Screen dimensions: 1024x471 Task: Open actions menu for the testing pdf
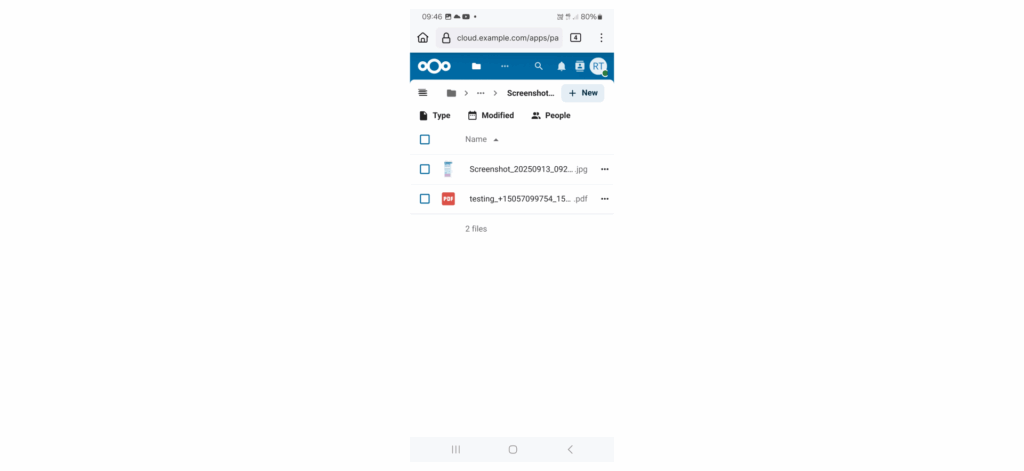pos(605,199)
